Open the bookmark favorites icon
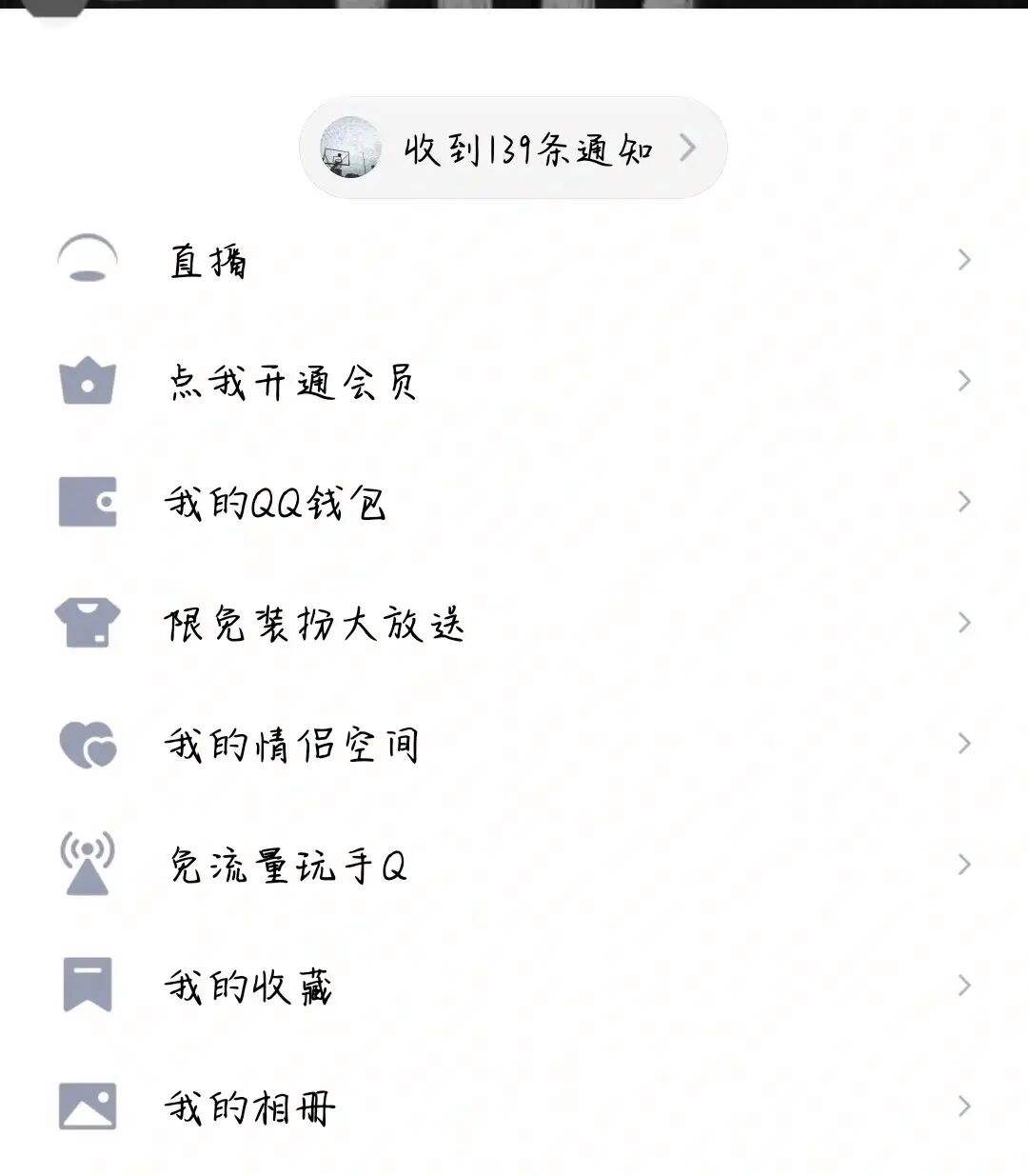The width and height of the screenshot is (1028, 1176). click(87, 986)
